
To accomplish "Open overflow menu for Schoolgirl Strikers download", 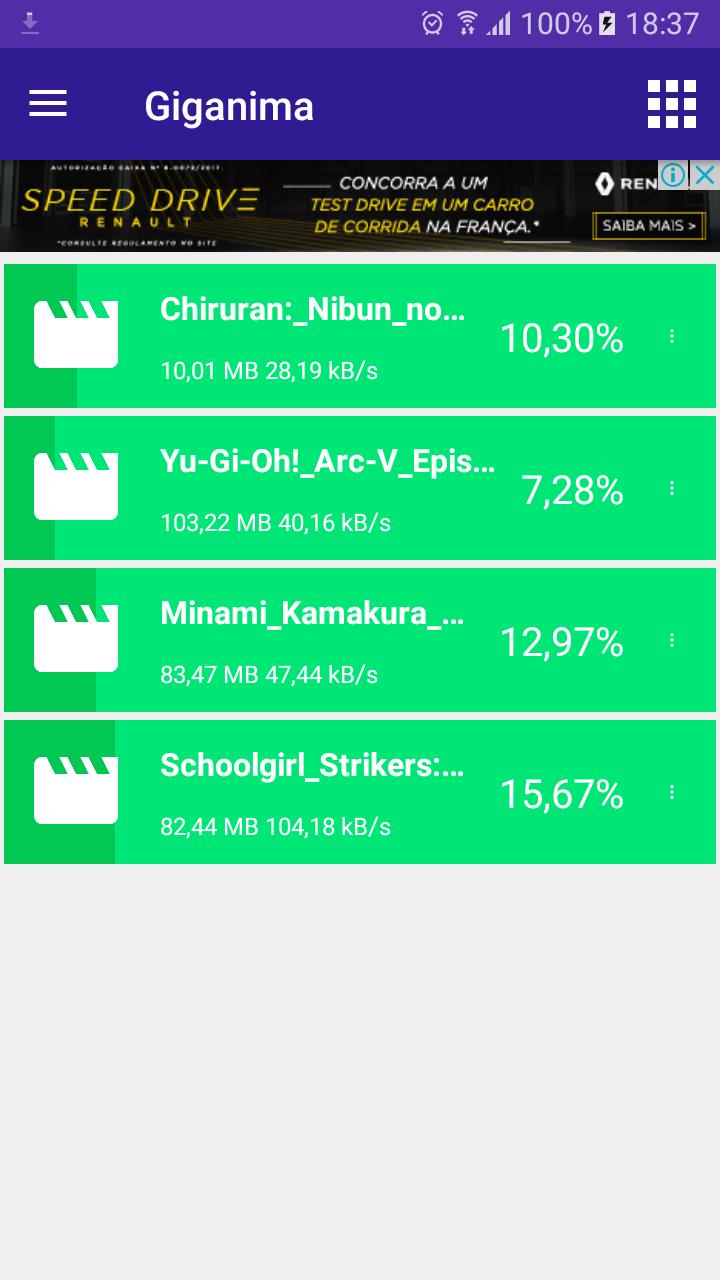I will pos(672,793).
